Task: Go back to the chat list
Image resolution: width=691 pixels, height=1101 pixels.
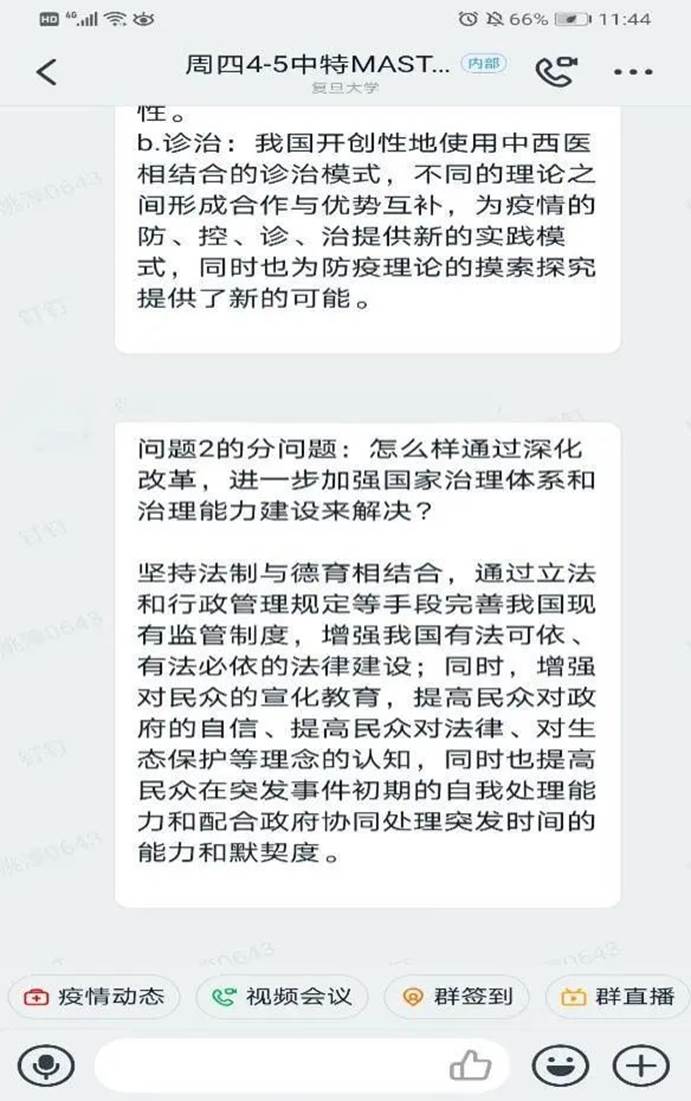Action: (46, 71)
